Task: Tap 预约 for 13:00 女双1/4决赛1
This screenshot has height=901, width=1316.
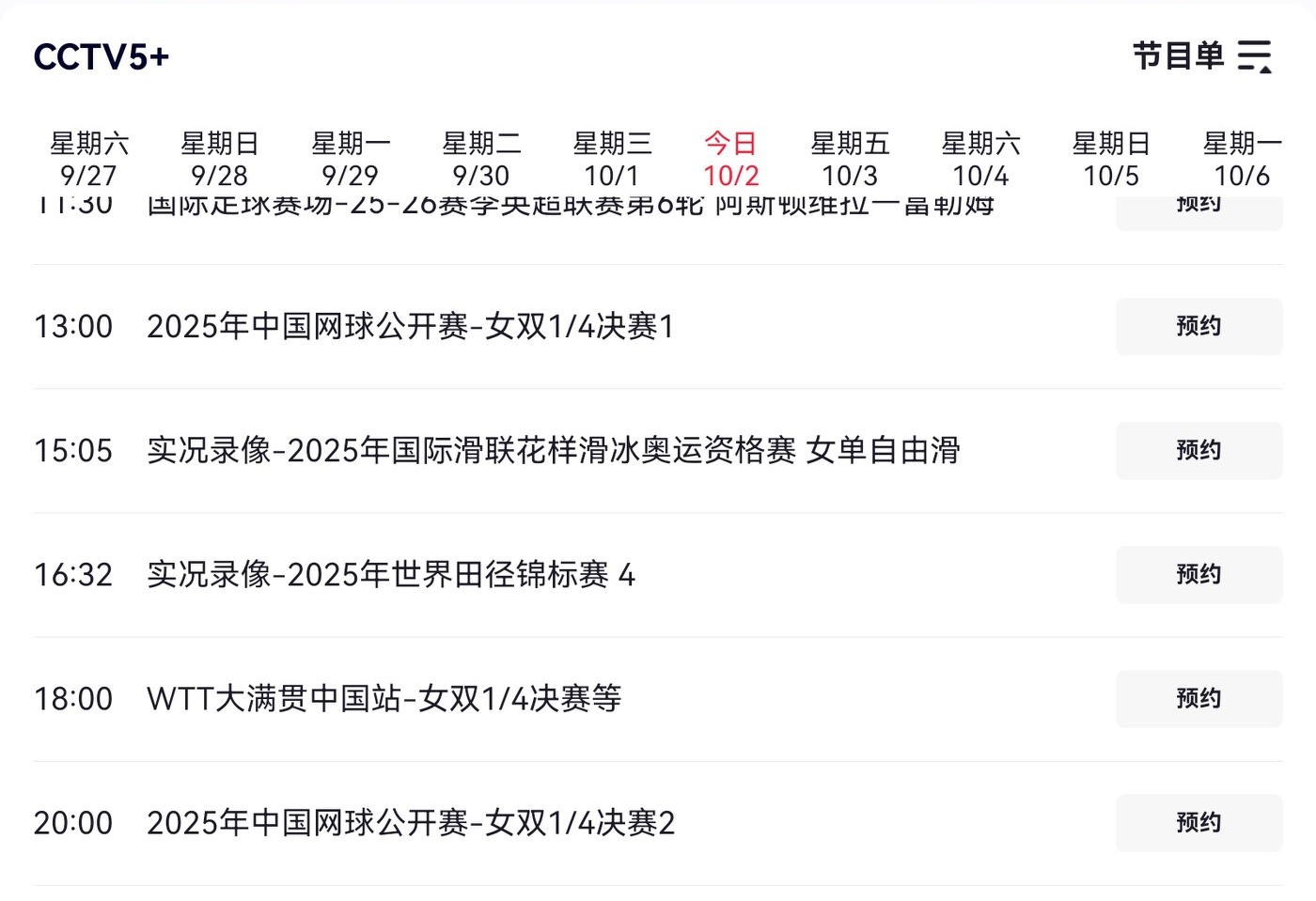Action: pyautogui.click(x=1198, y=326)
